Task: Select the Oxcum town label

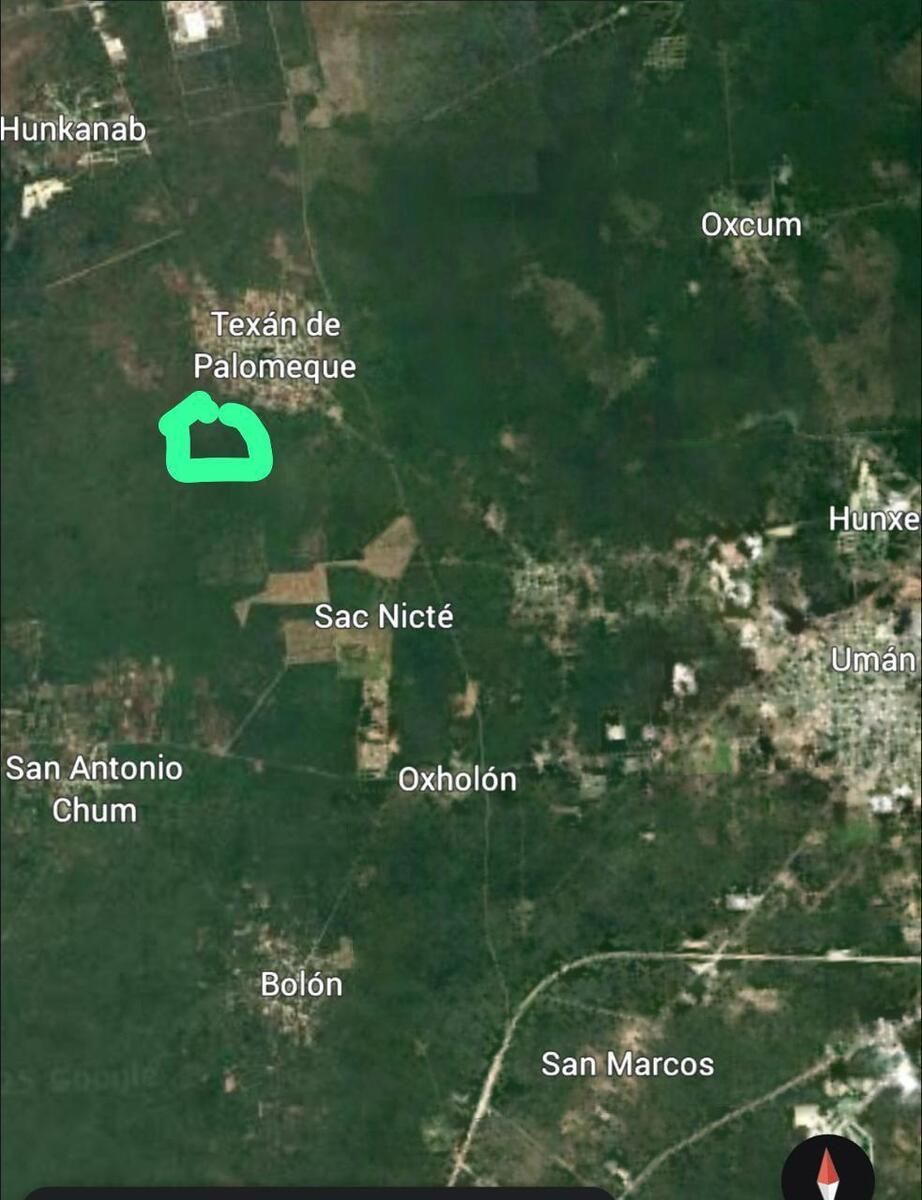Action: pos(750,225)
